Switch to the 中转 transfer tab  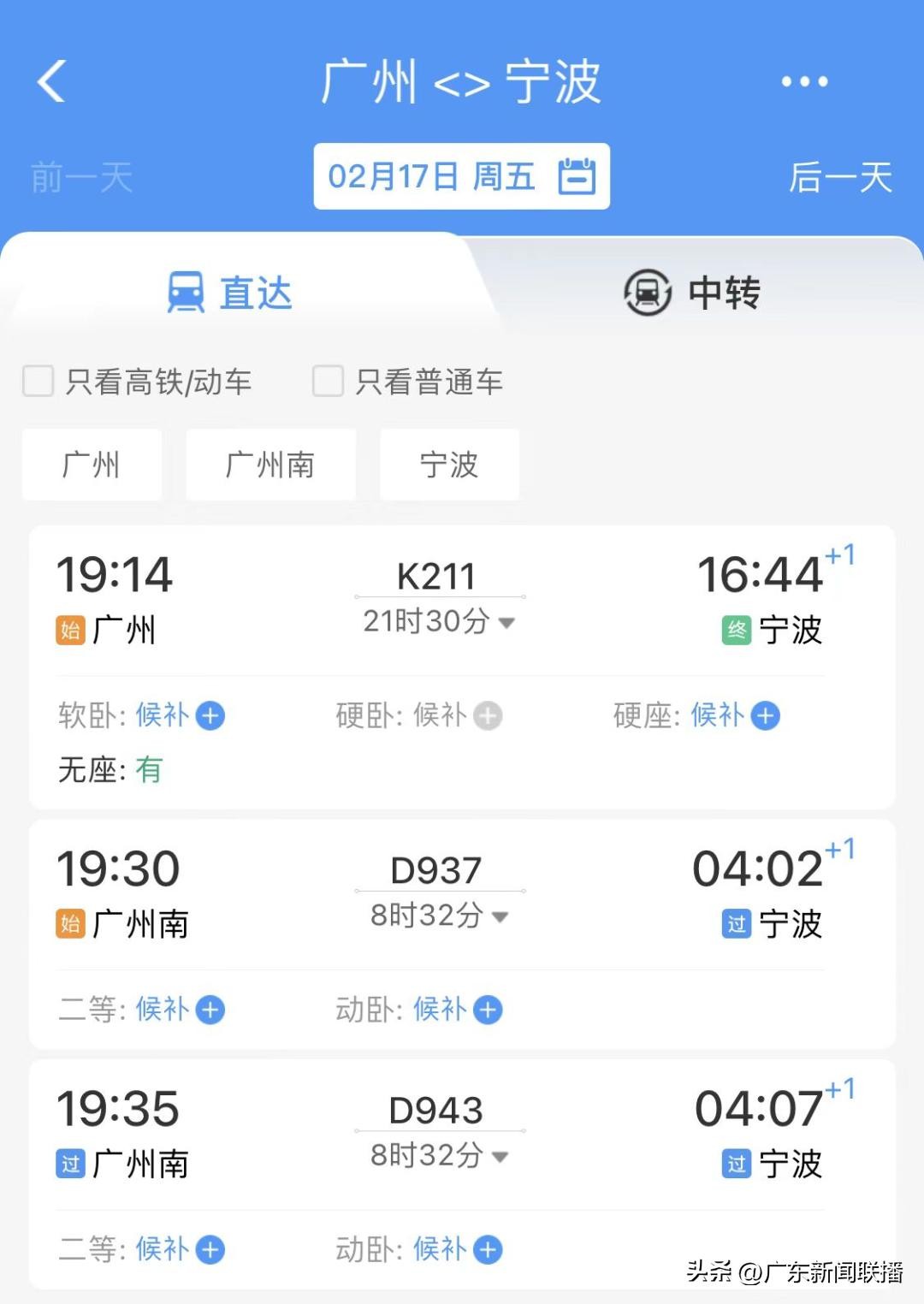click(x=693, y=293)
